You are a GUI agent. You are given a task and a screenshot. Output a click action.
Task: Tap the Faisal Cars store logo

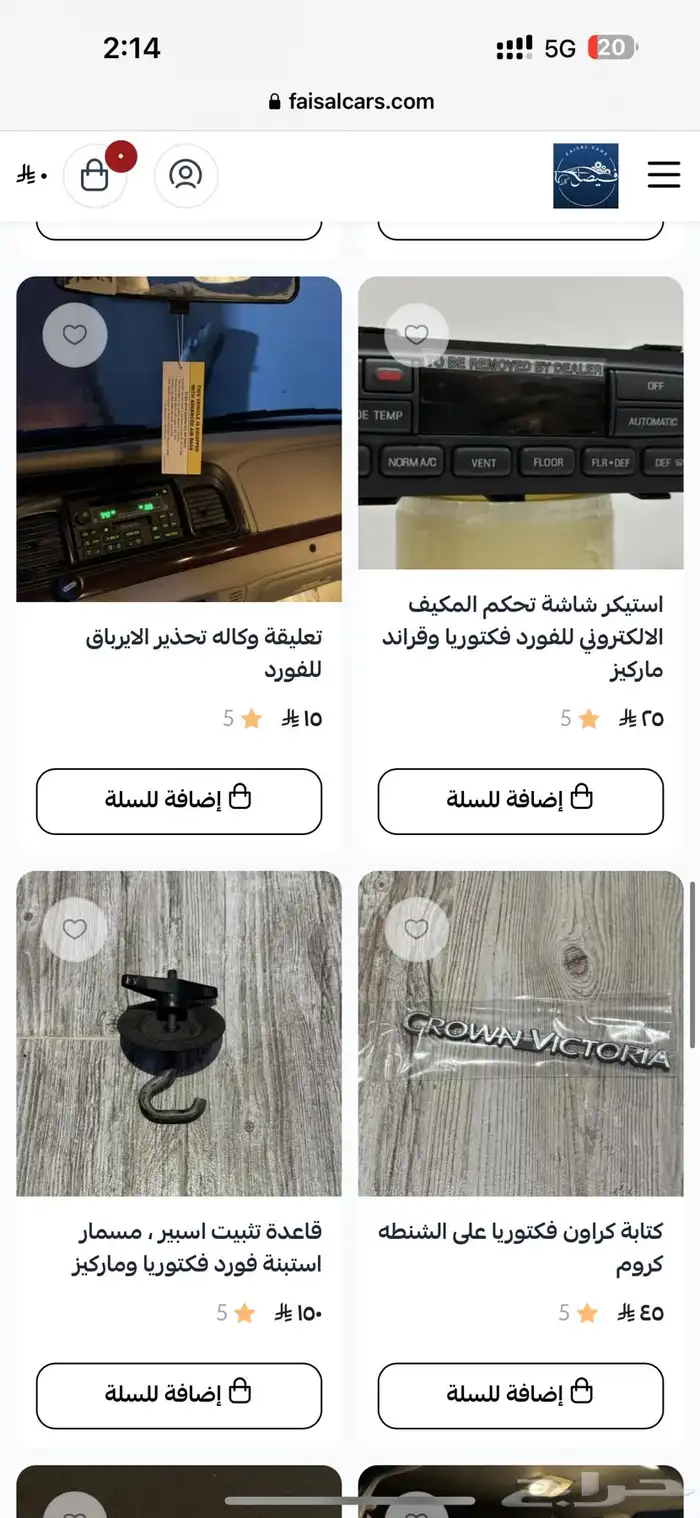tap(585, 176)
